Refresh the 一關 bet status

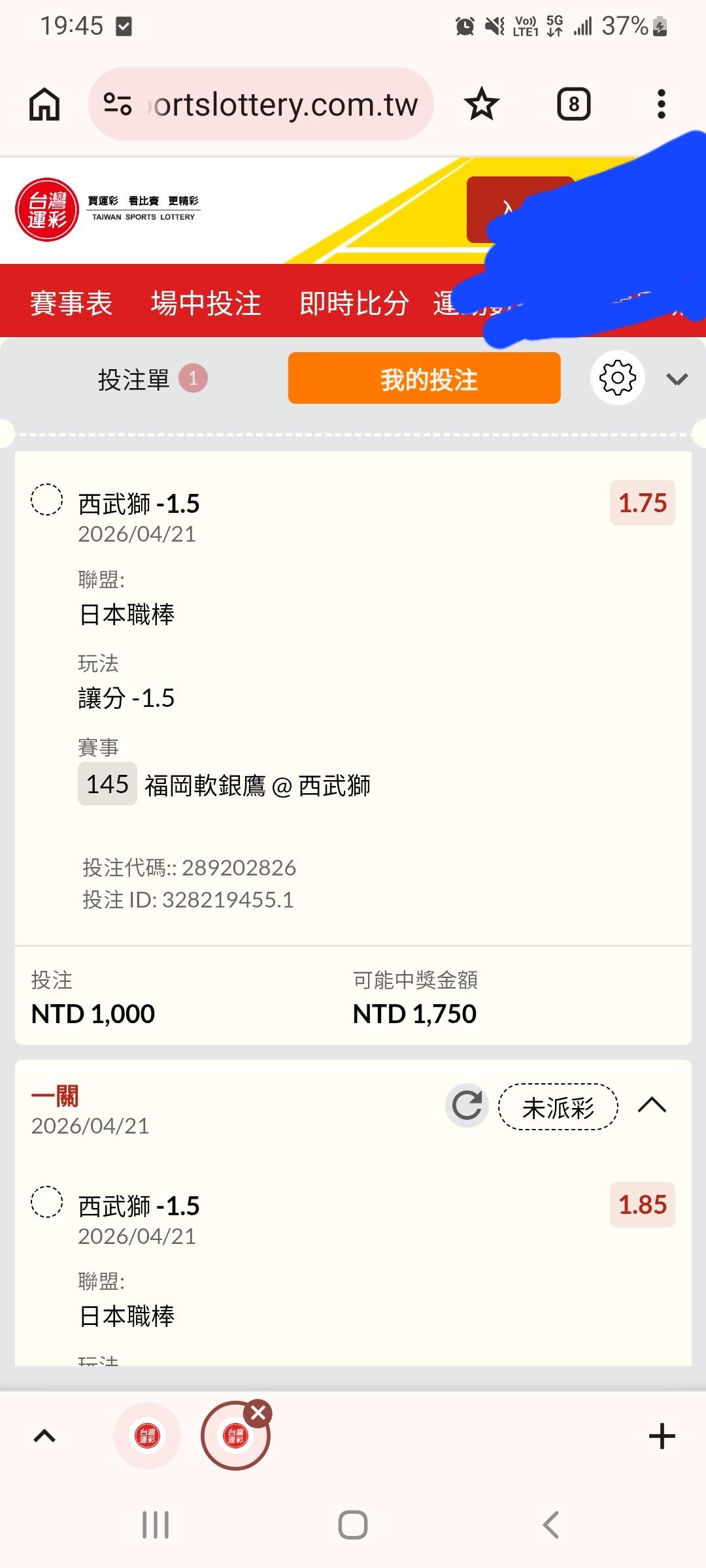click(467, 1105)
